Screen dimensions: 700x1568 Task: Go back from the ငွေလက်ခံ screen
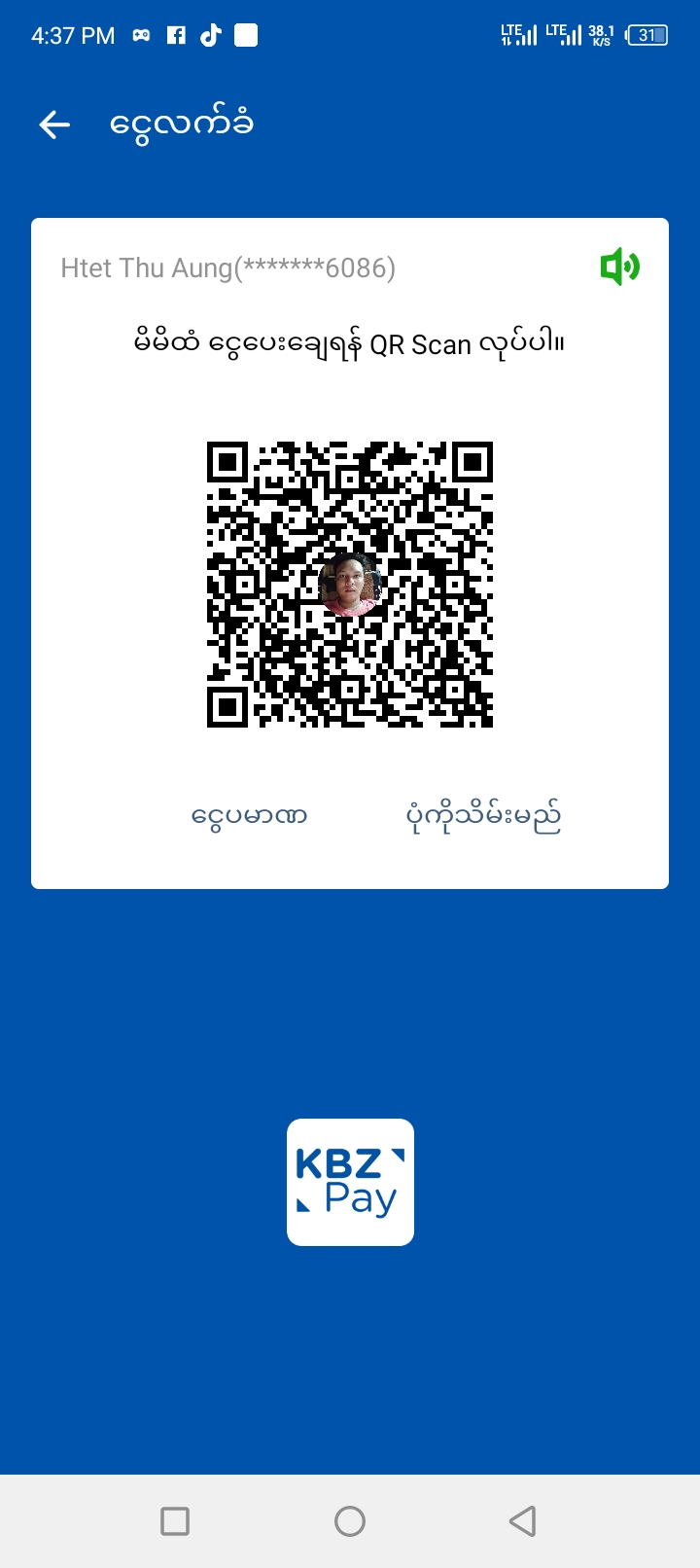click(54, 125)
